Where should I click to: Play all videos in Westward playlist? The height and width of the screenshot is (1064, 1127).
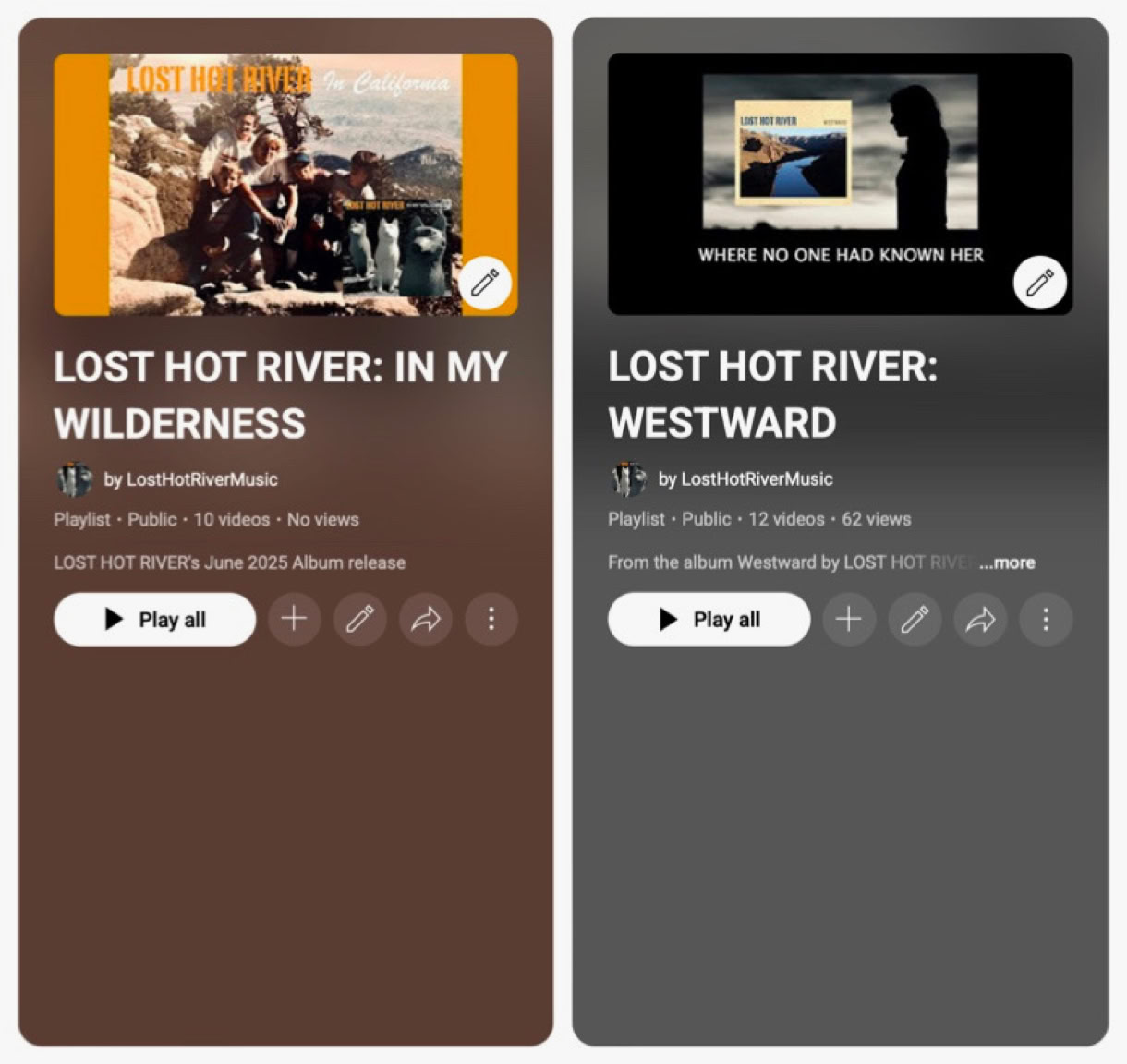pos(709,619)
